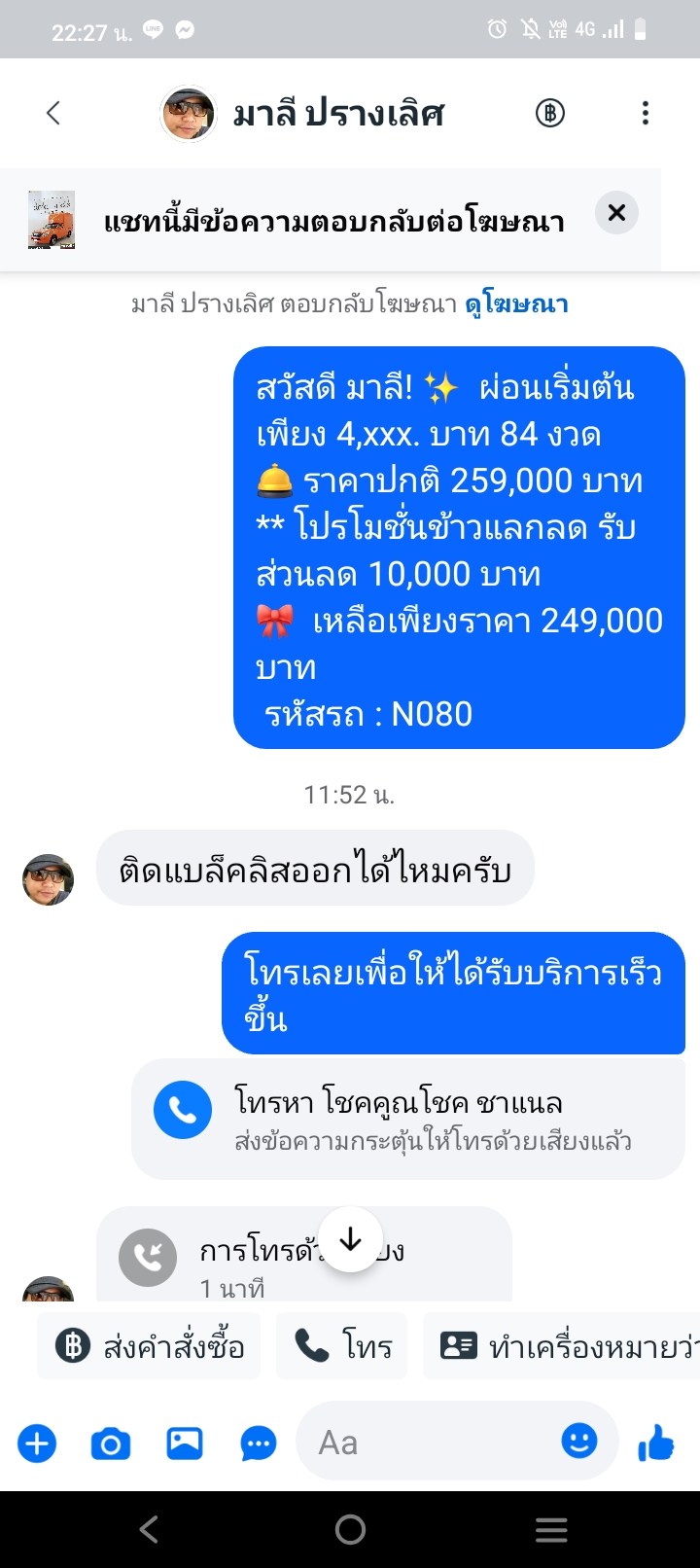This screenshot has width=700, height=1568.
Task: Select the ทำเครื่องหมายว่า chip
Action: [566, 1346]
